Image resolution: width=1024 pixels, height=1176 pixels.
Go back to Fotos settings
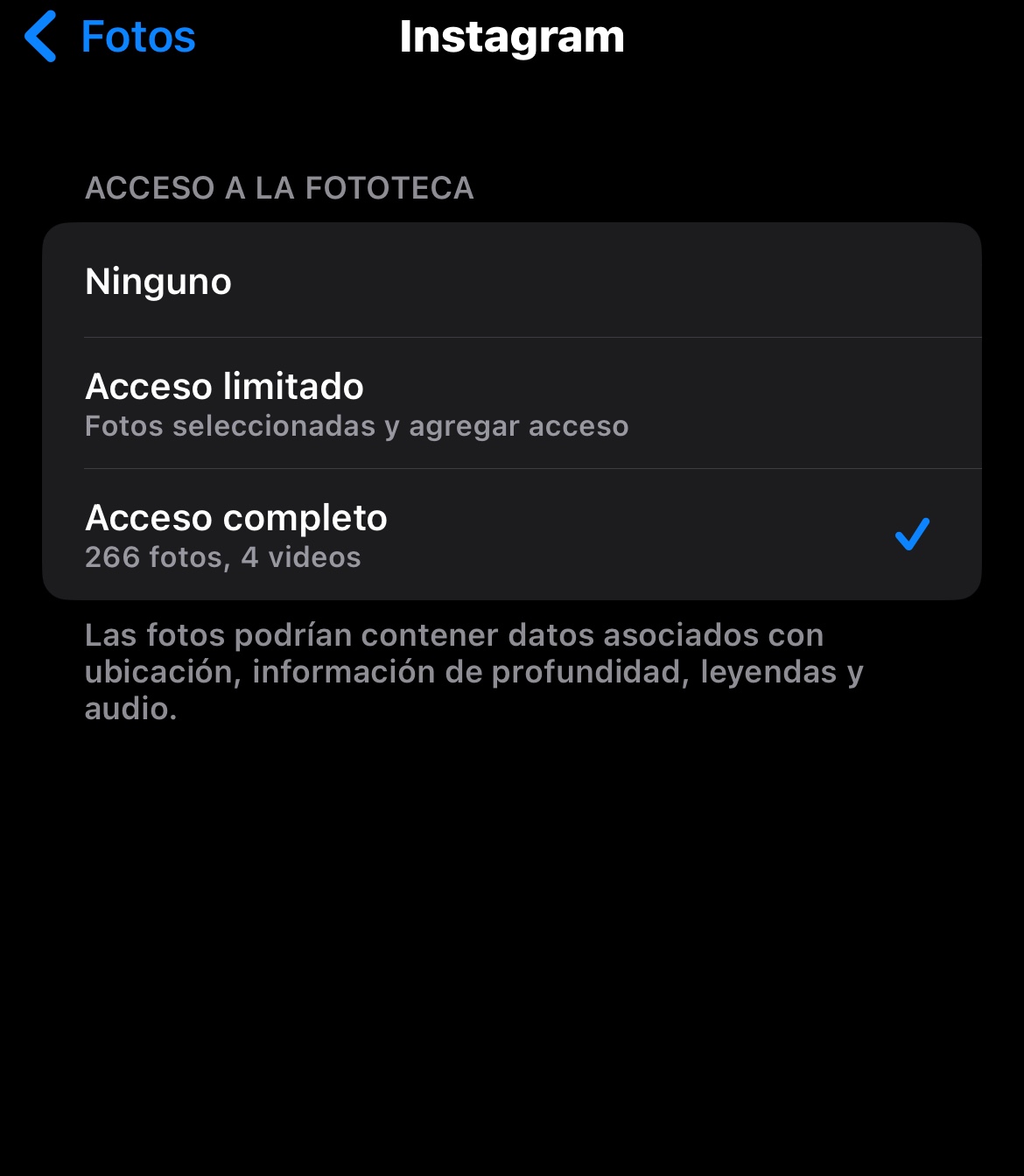click(x=110, y=37)
